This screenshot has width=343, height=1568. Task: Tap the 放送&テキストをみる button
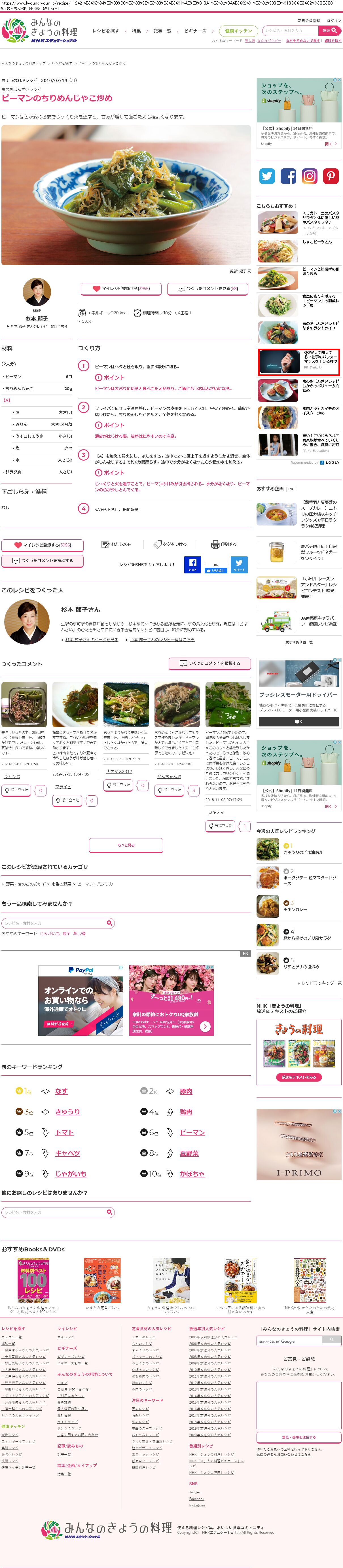tap(298, 1077)
